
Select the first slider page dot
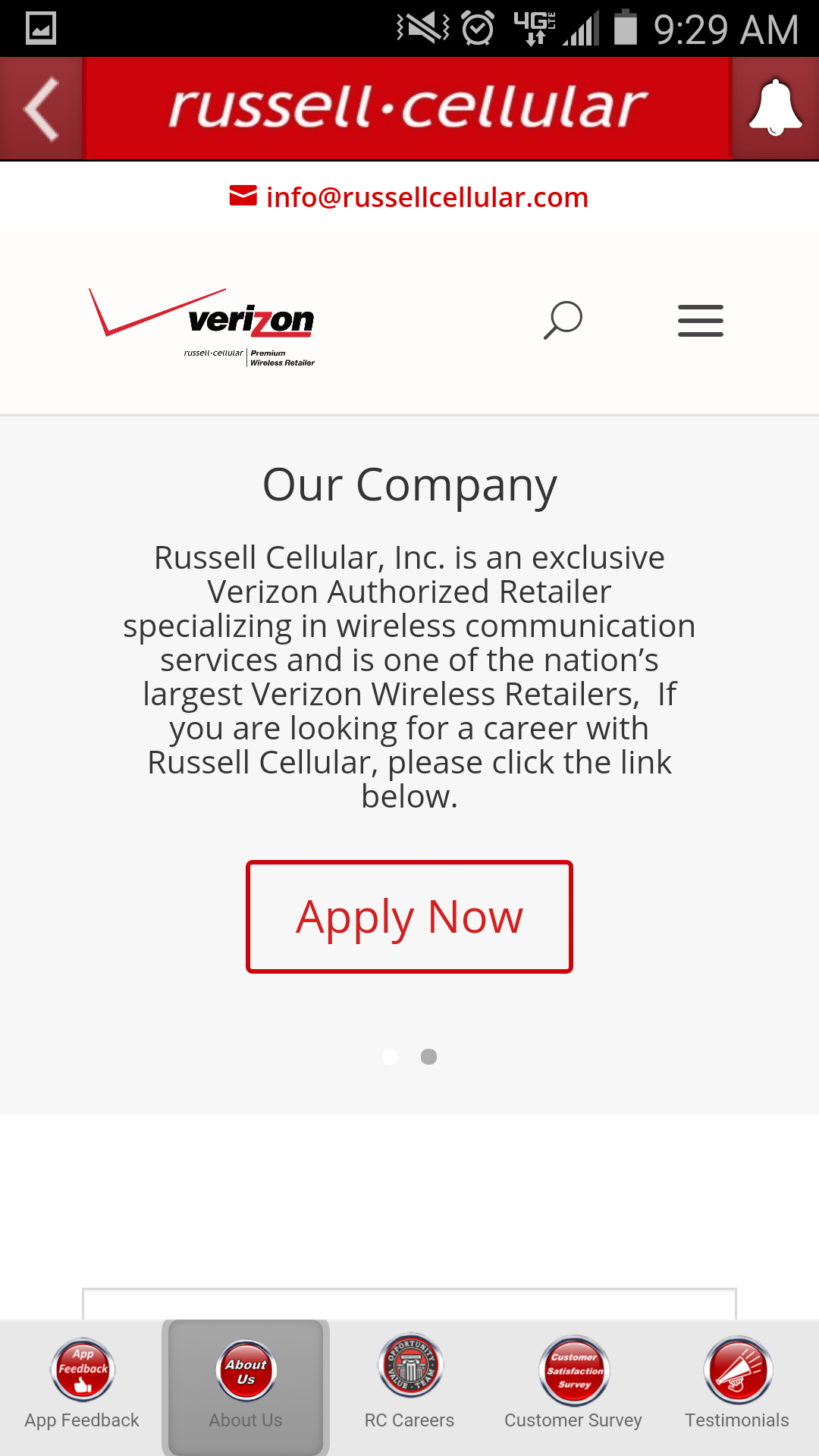pos(391,1056)
